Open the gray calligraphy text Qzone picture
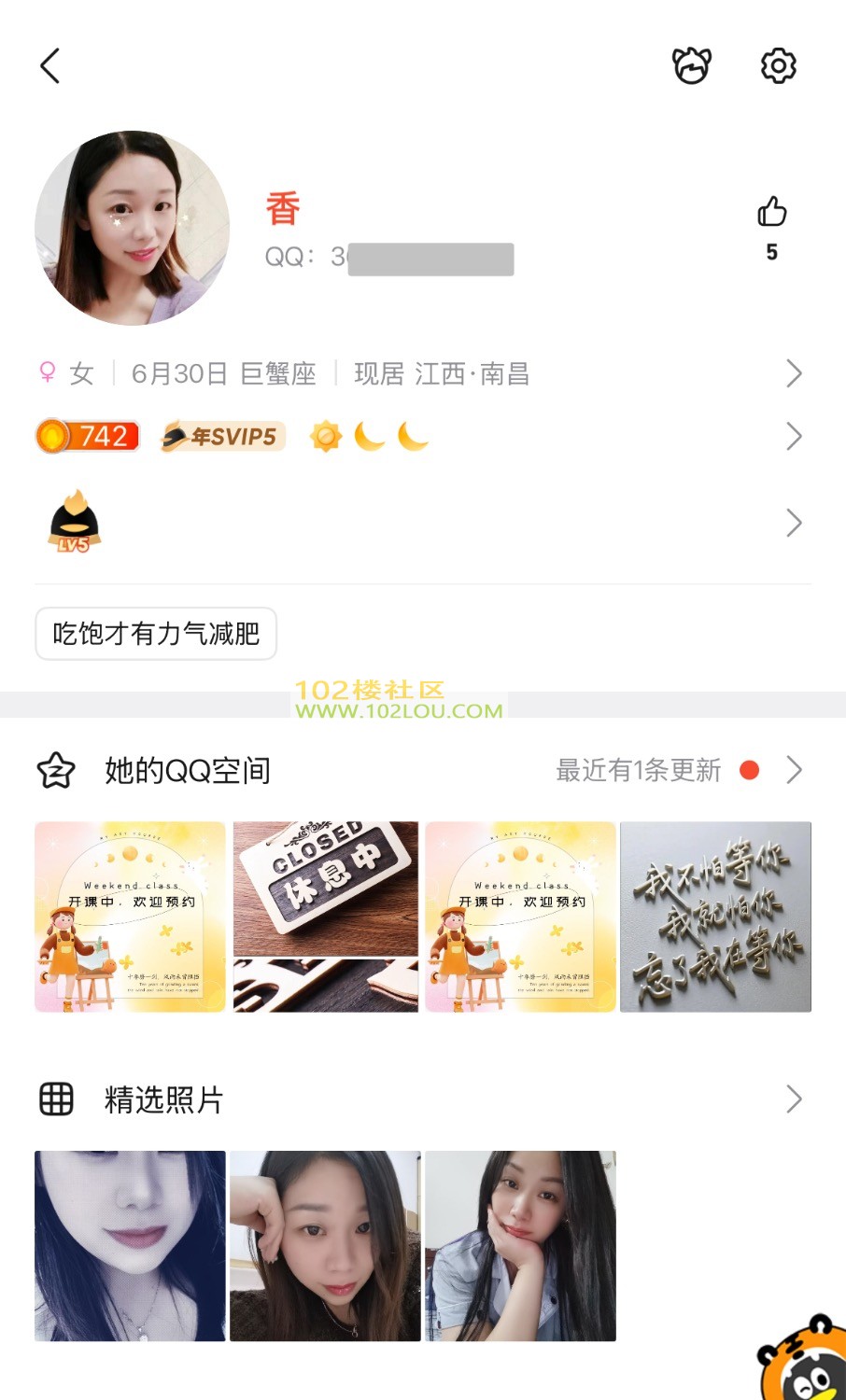Image resolution: width=846 pixels, height=1400 pixels. pyautogui.click(x=715, y=917)
